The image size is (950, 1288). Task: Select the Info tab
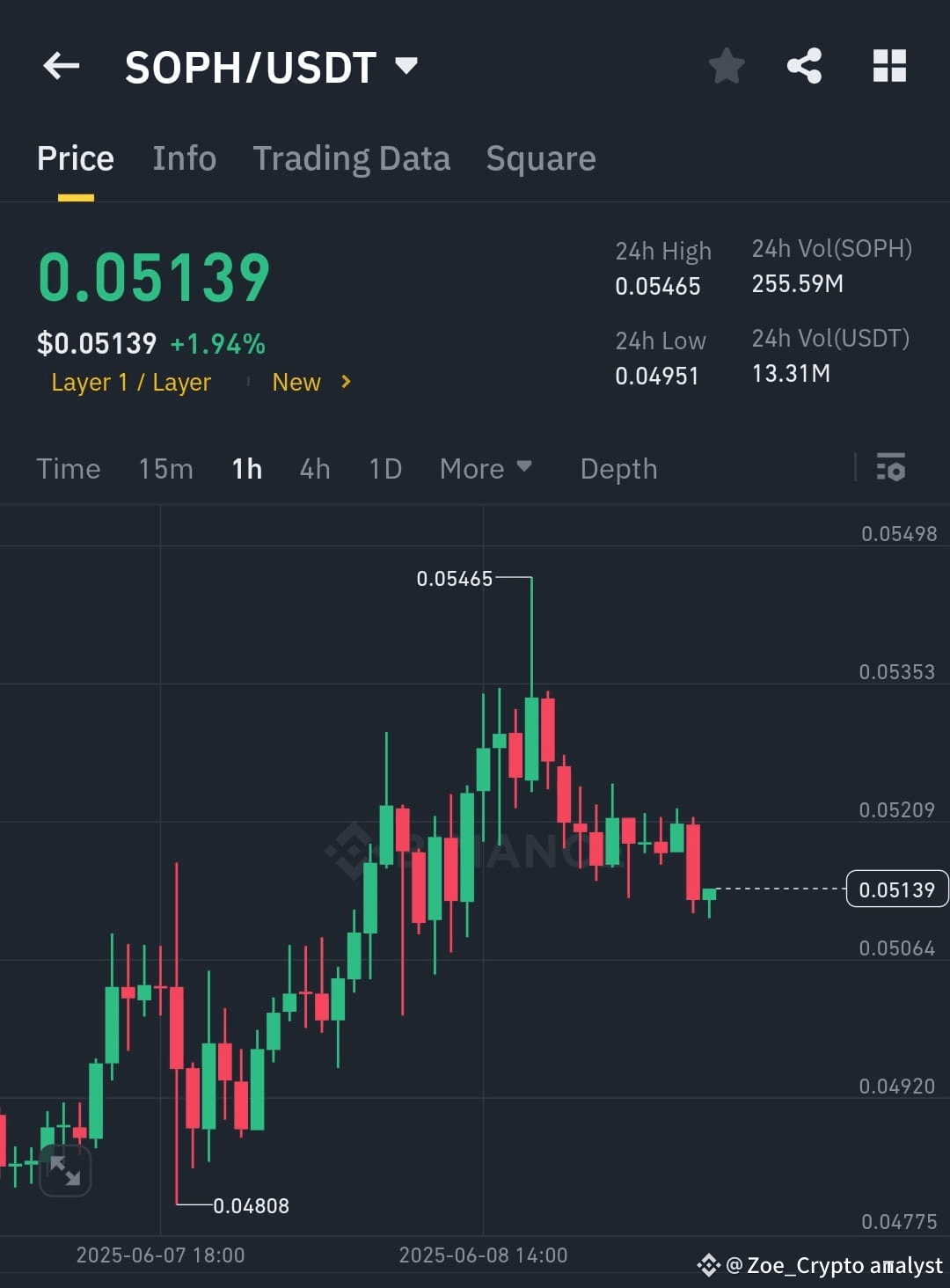click(x=184, y=158)
